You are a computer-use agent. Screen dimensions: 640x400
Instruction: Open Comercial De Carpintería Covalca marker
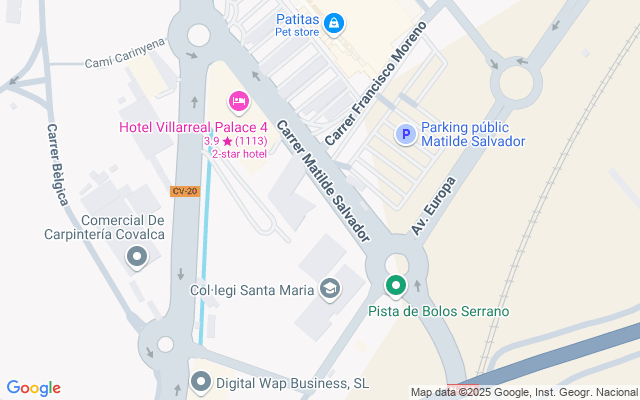click(x=137, y=259)
